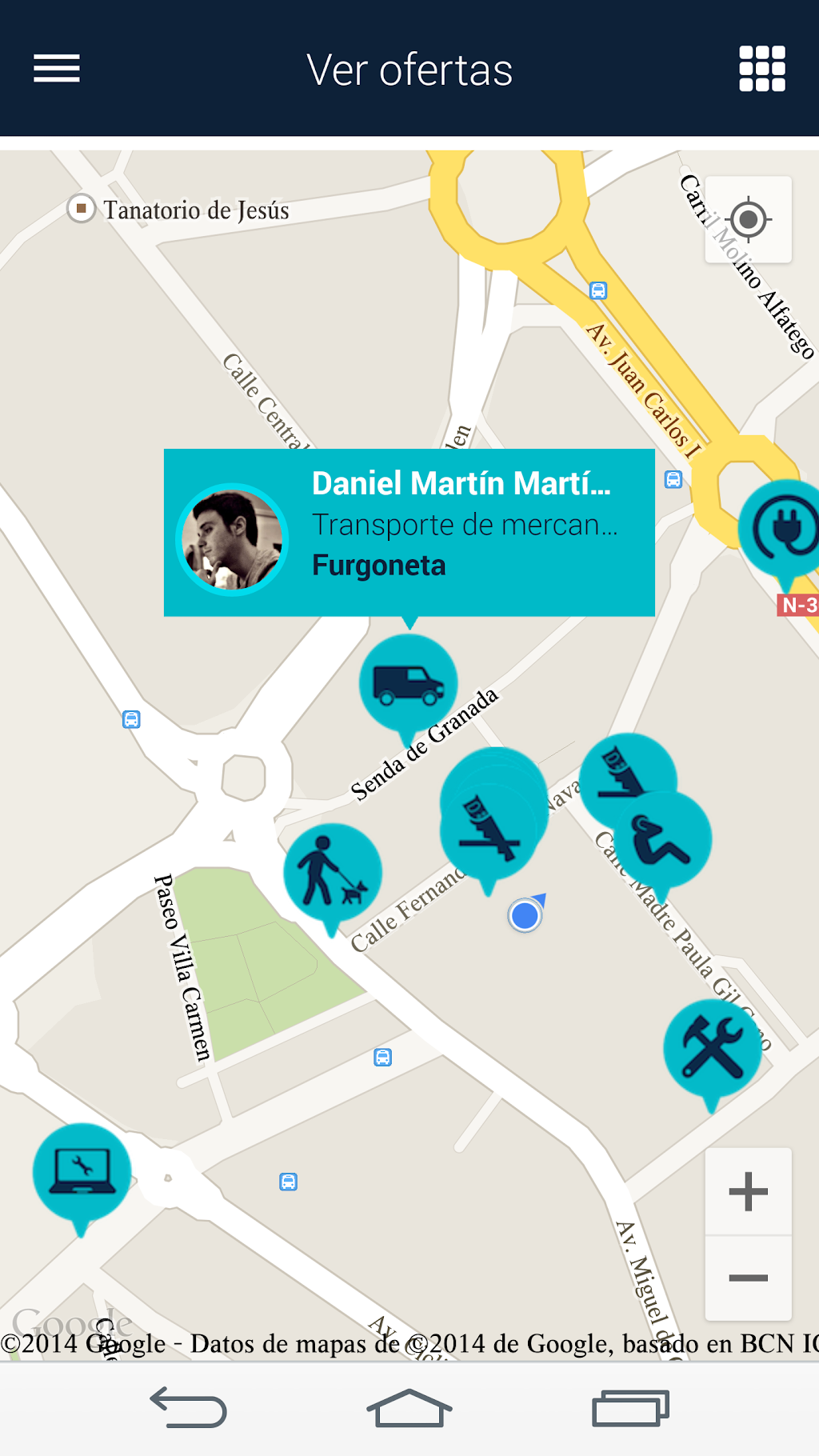Go back with system back button

[189, 1408]
